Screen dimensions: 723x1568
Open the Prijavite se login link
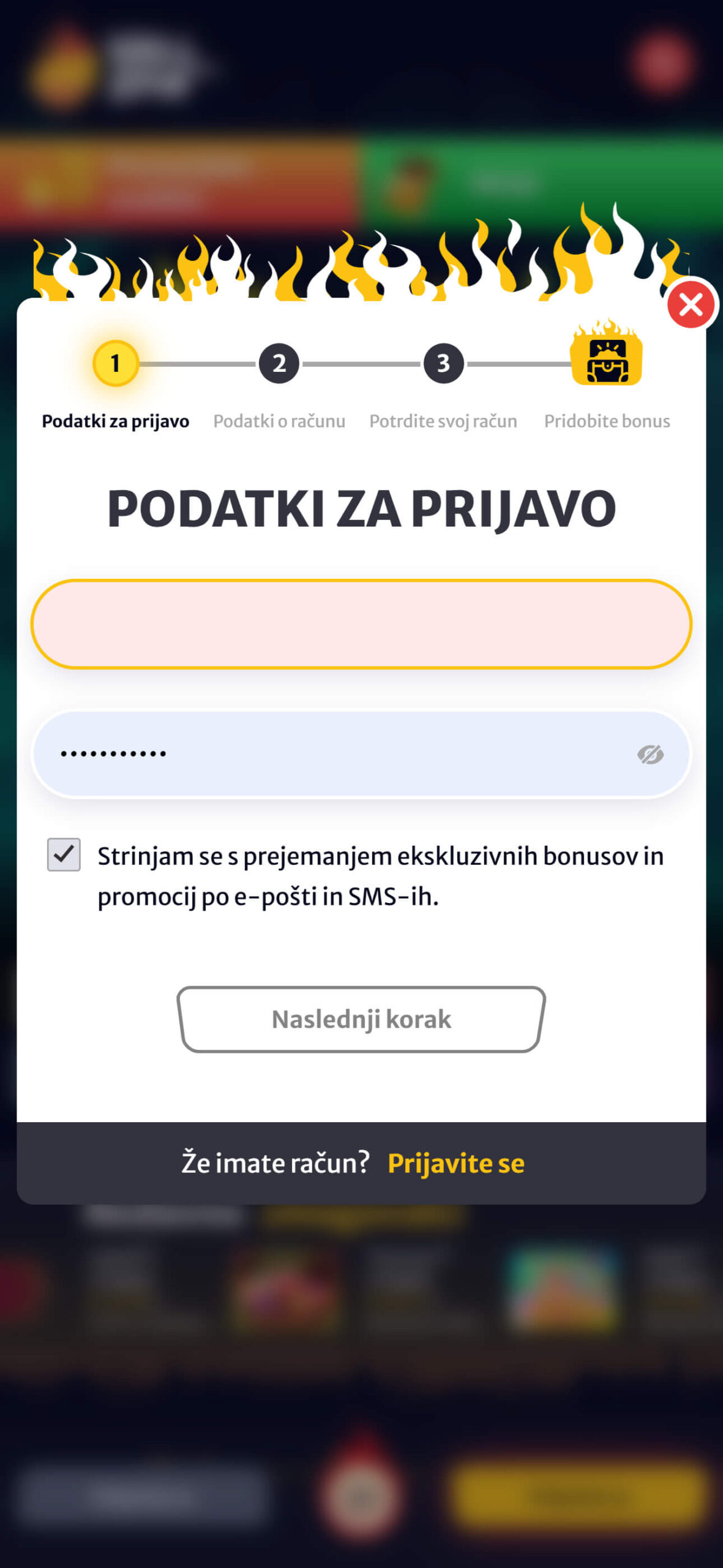click(456, 1163)
